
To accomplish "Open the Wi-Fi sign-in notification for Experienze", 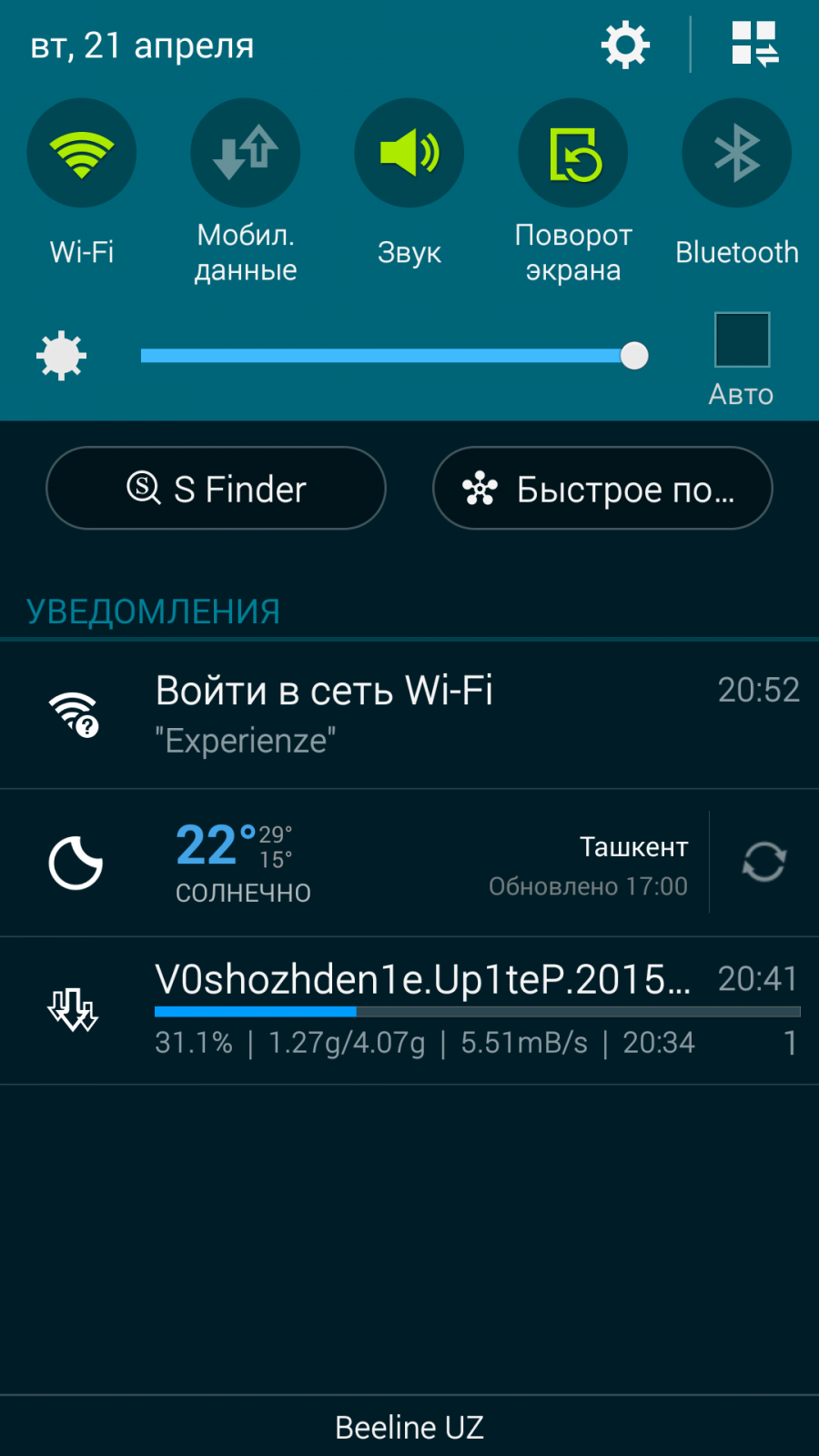I will (x=409, y=715).
